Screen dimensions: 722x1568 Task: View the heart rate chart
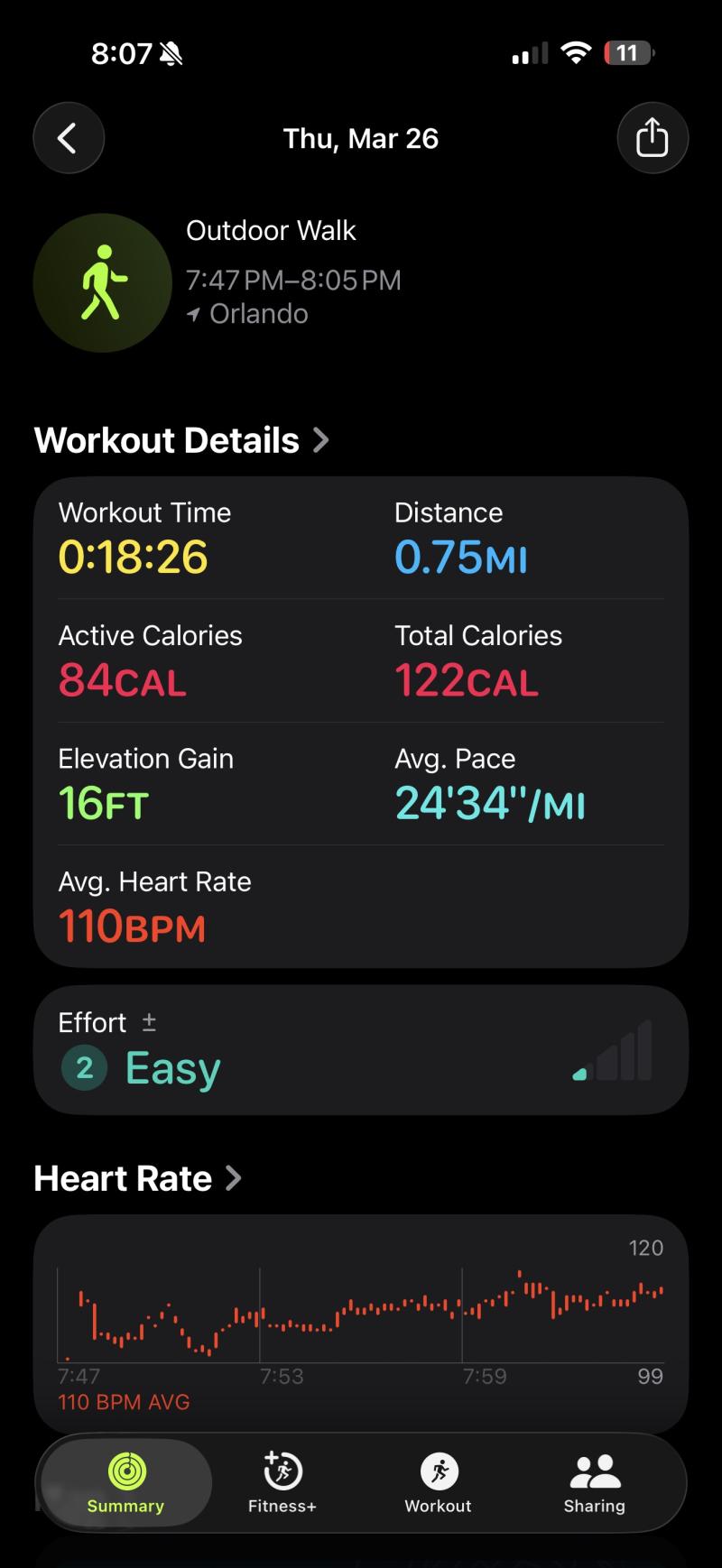361,1317
